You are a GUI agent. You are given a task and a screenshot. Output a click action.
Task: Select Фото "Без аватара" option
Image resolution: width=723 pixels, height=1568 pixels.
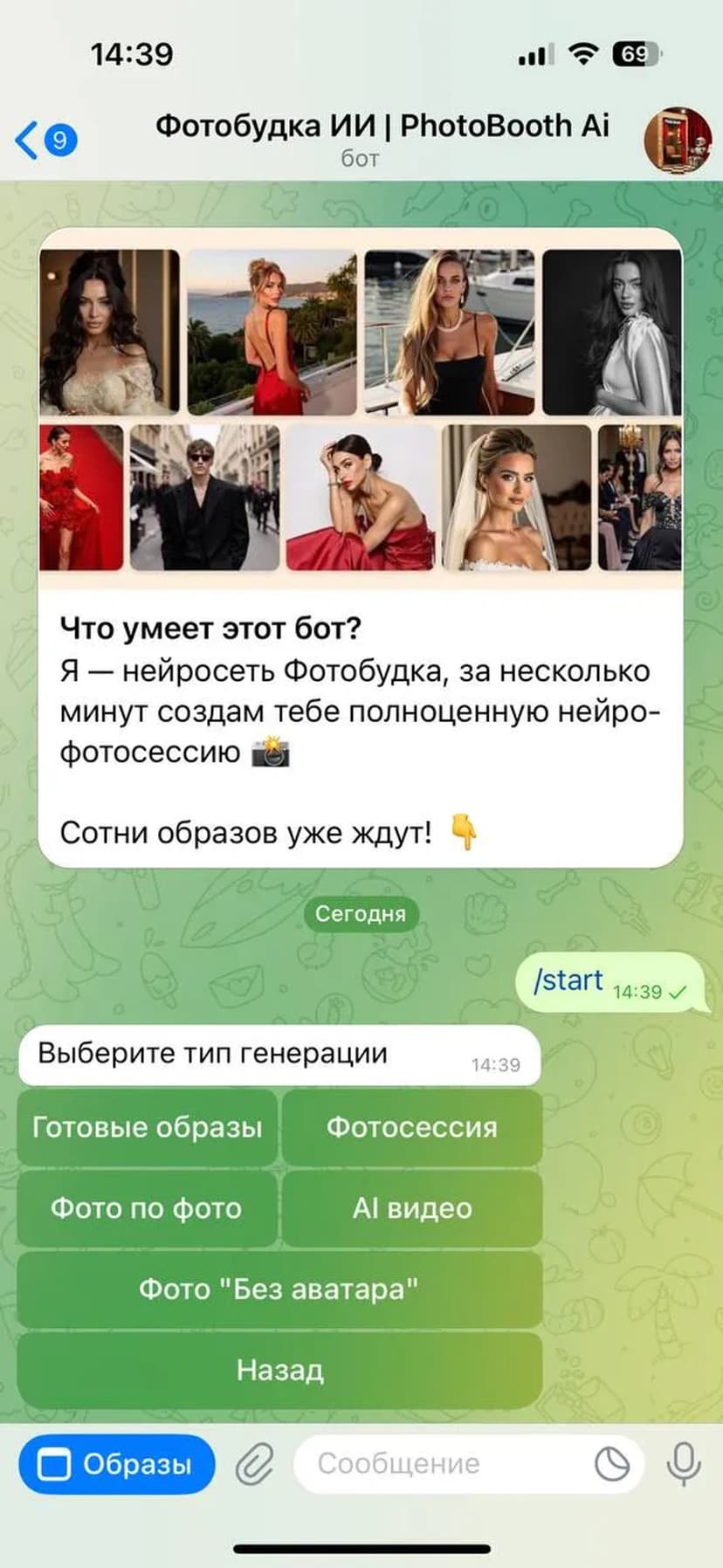[x=279, y=1289]
